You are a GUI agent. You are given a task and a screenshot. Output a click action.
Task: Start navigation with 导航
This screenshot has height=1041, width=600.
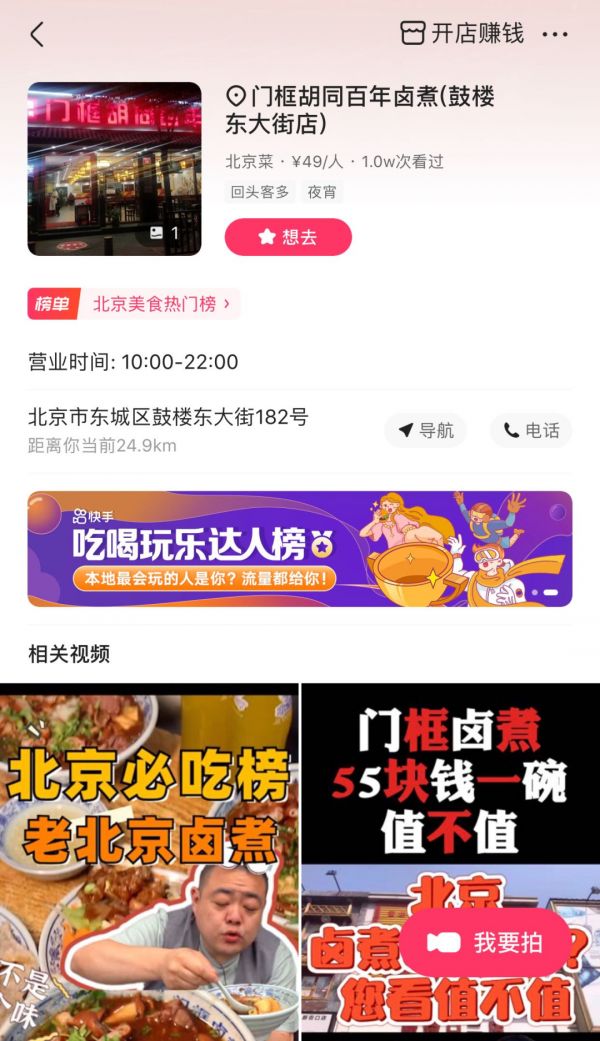click(x=426, y=430)
